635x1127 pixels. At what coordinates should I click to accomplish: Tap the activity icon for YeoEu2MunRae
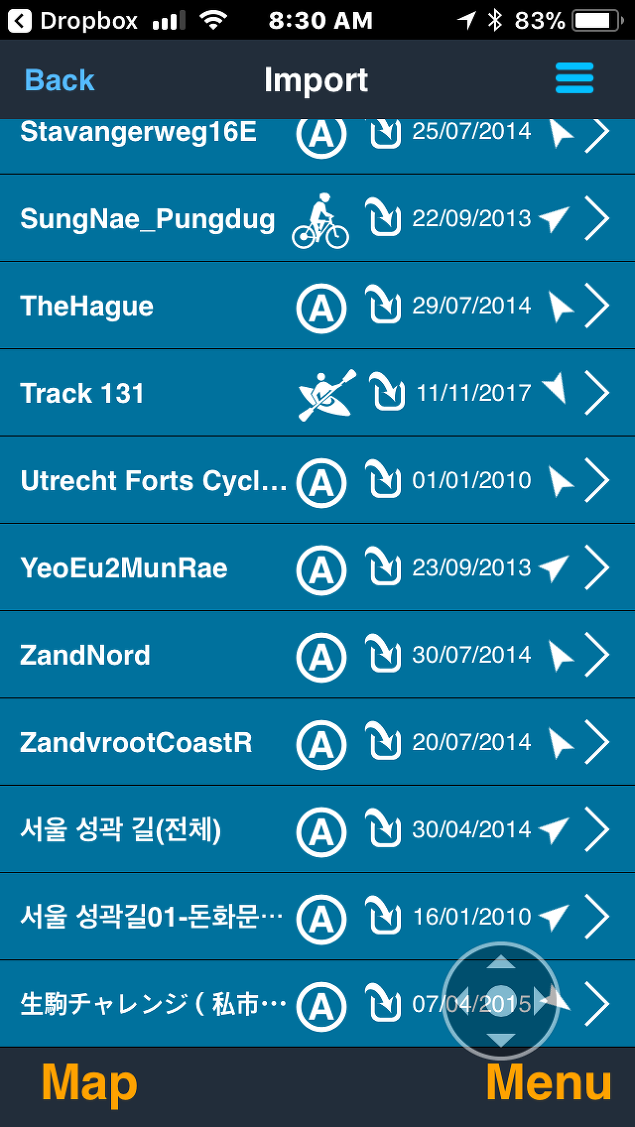click(321, 569)
